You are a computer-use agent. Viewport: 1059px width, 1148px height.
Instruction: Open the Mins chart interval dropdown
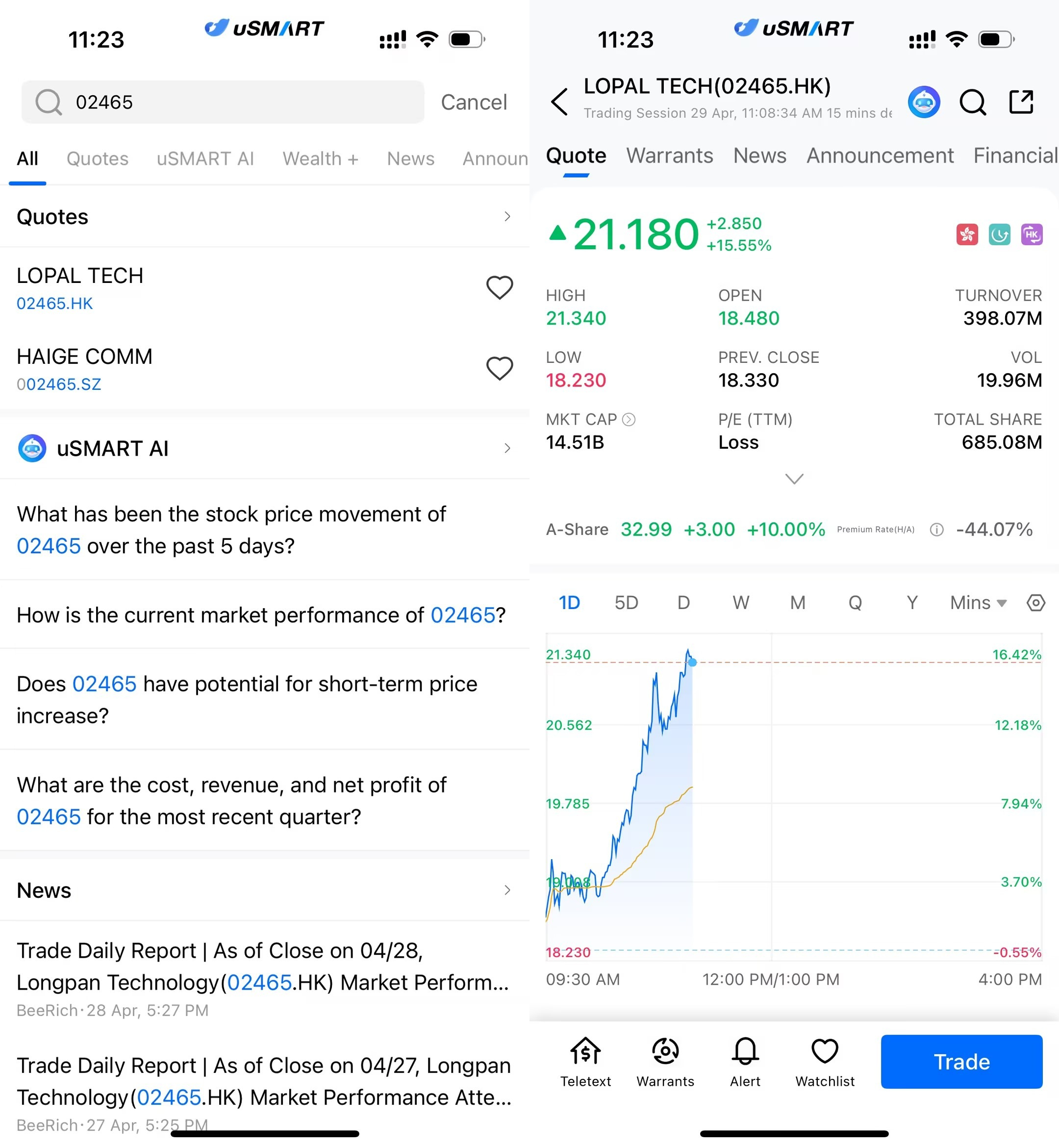click(978, 602)
